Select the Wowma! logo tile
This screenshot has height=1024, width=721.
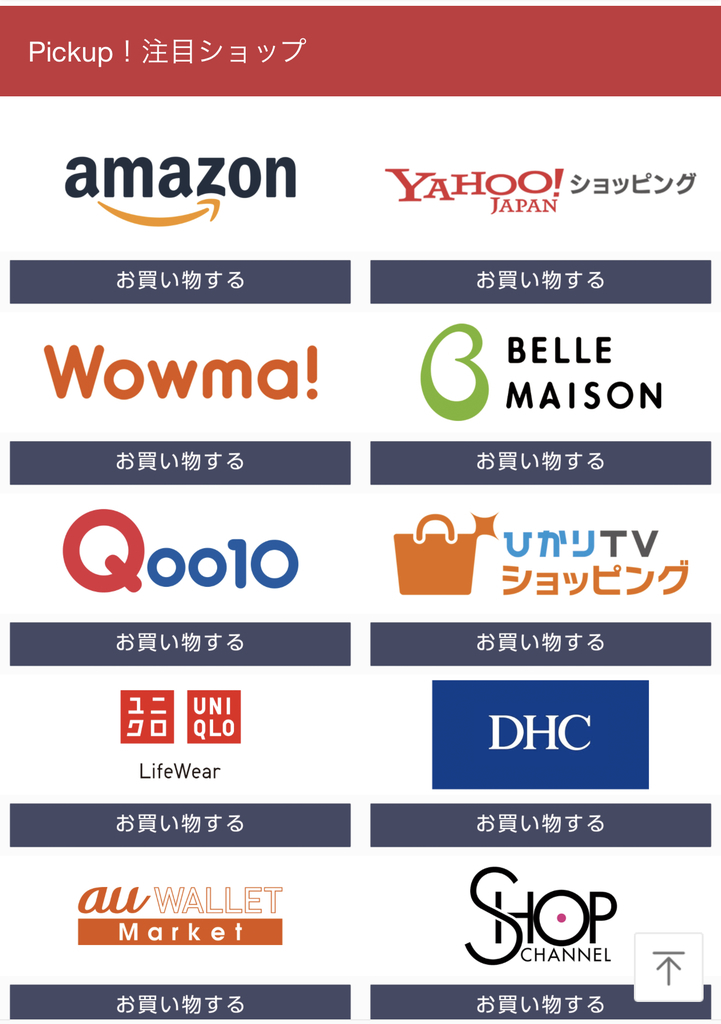pyautogui.click(x=180, y=372)
